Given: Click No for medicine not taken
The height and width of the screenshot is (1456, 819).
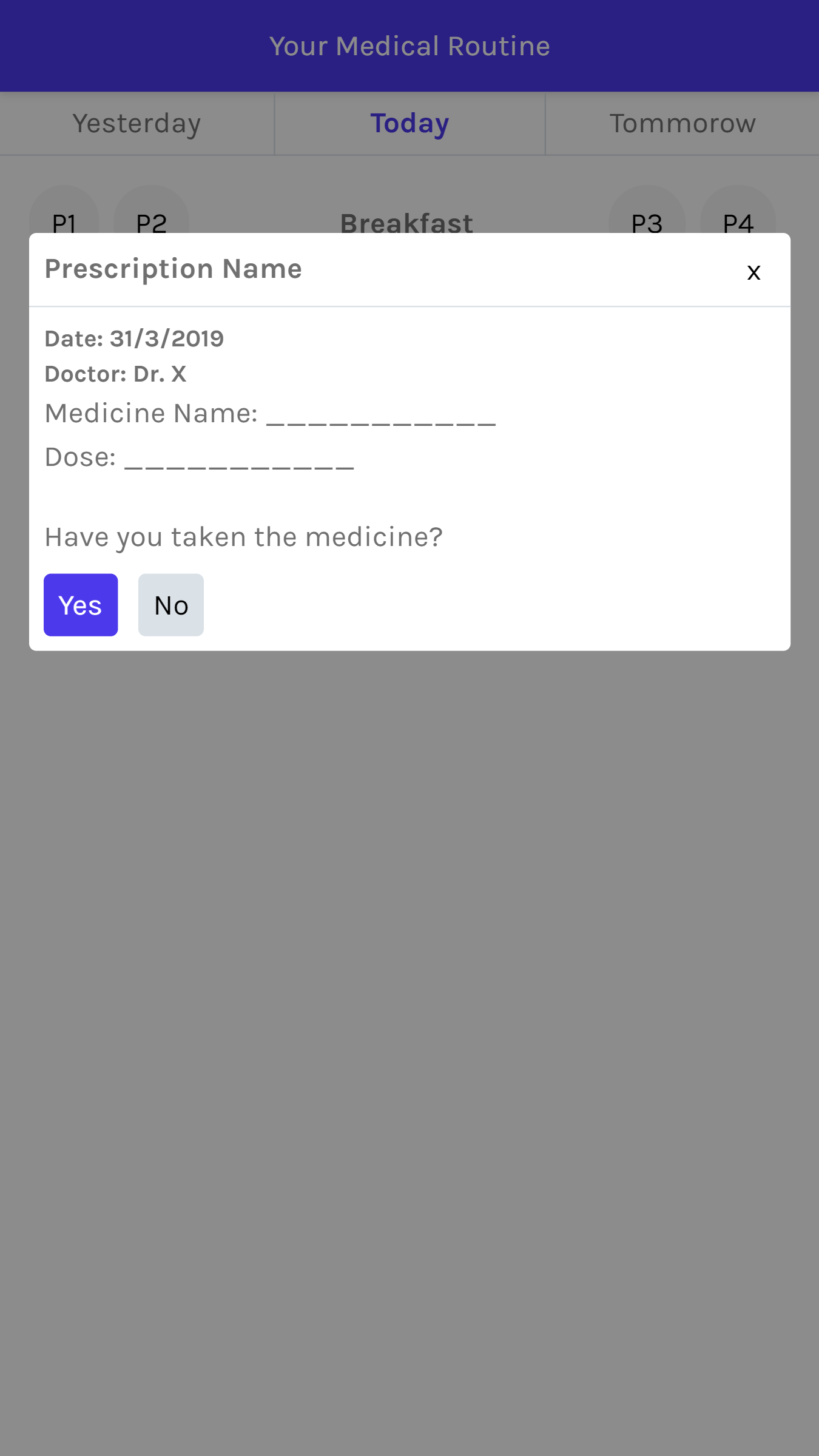Looking at the screenshot, I should (x=170, y=605).
